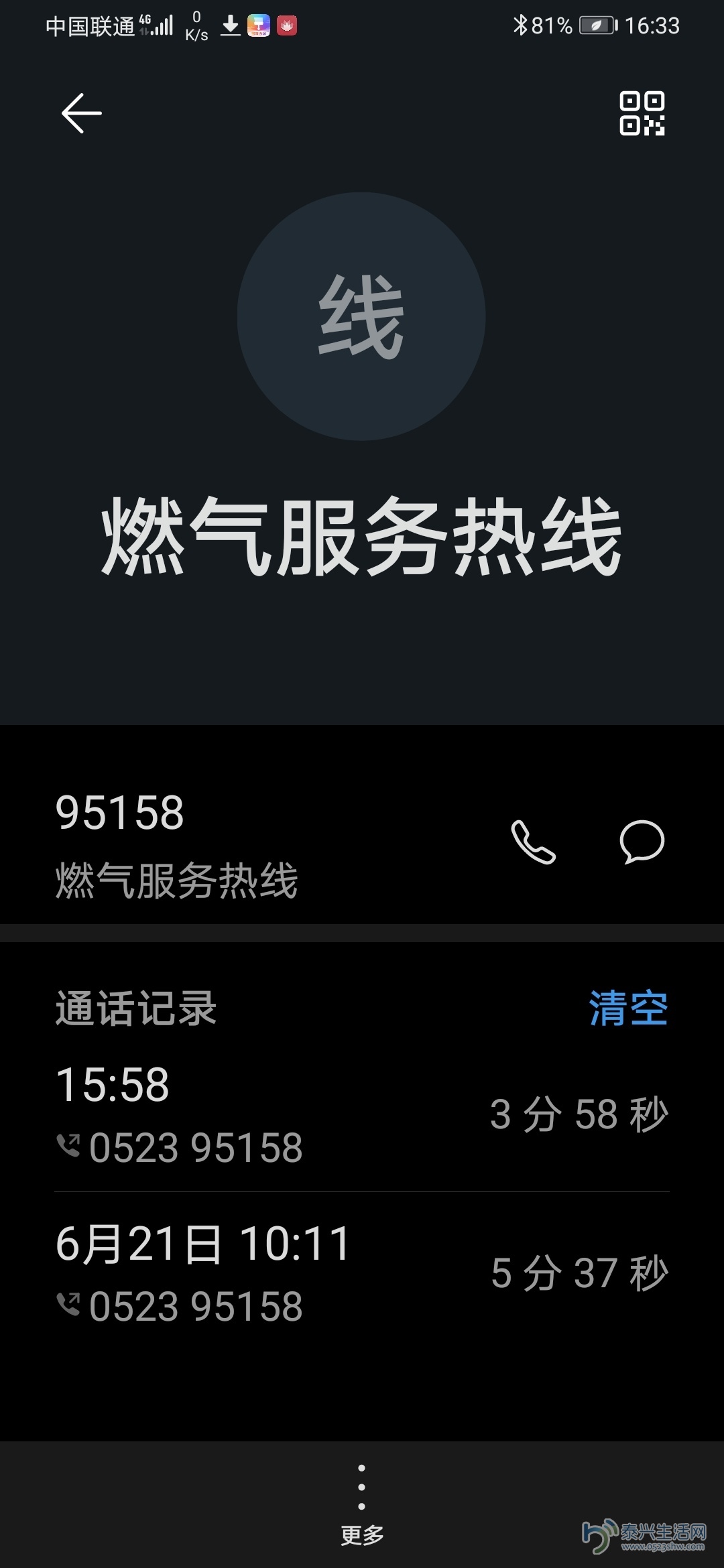
Task: Send a message to 95158
Action: click(x=642, y=842)
